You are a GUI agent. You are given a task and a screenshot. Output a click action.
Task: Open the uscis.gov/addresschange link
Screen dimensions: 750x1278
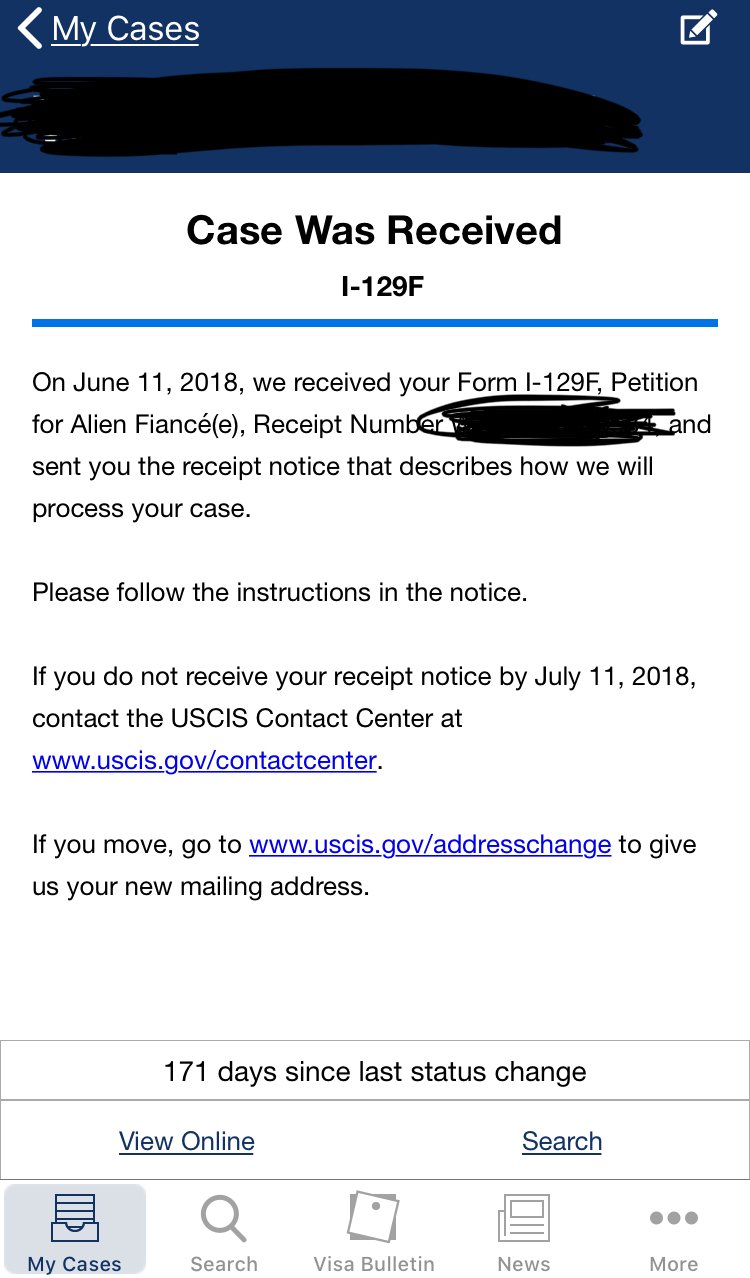tap(430, 844)
